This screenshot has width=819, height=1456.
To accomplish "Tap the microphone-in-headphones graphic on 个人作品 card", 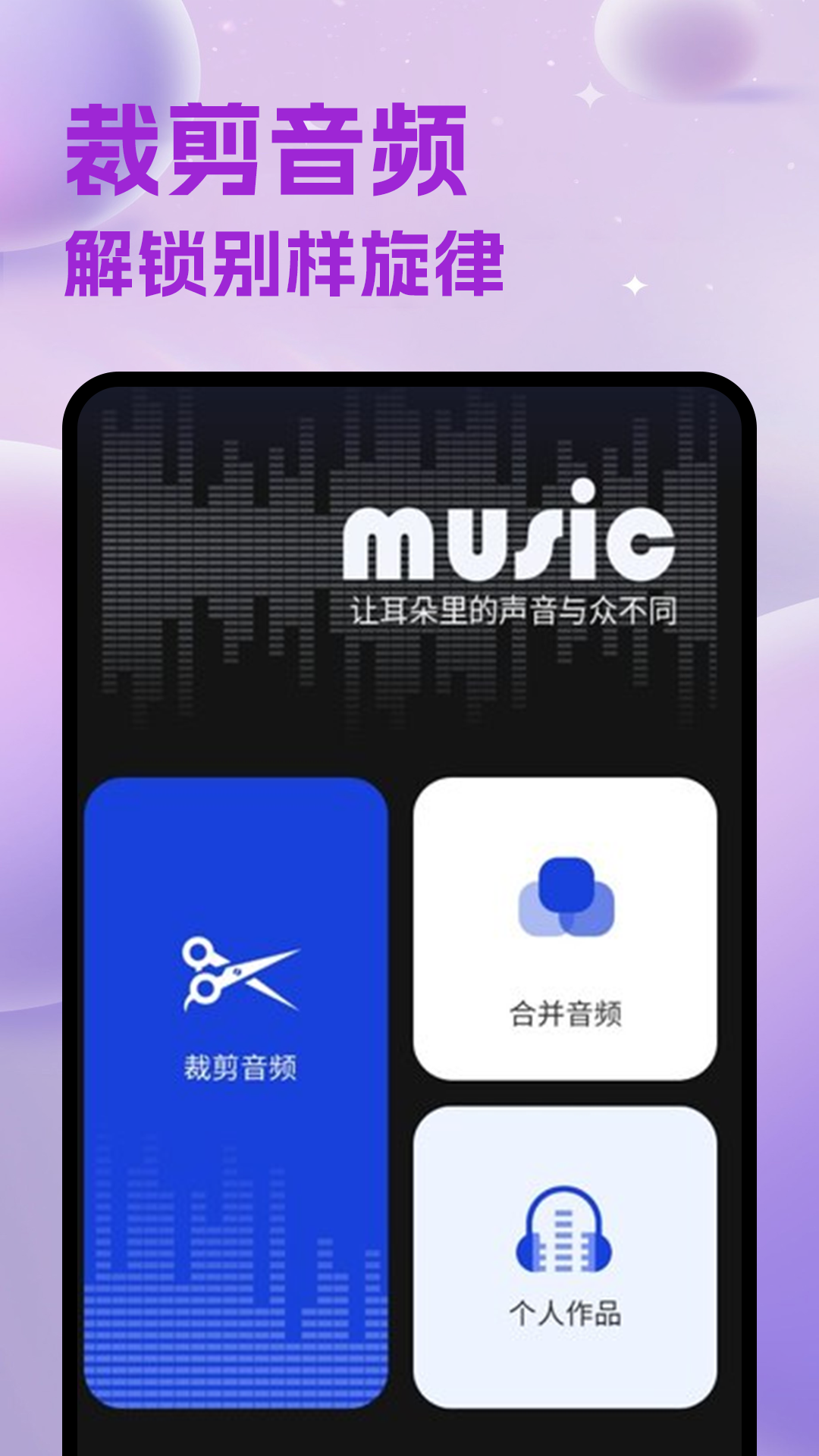I will click(x=565, y=1232).
